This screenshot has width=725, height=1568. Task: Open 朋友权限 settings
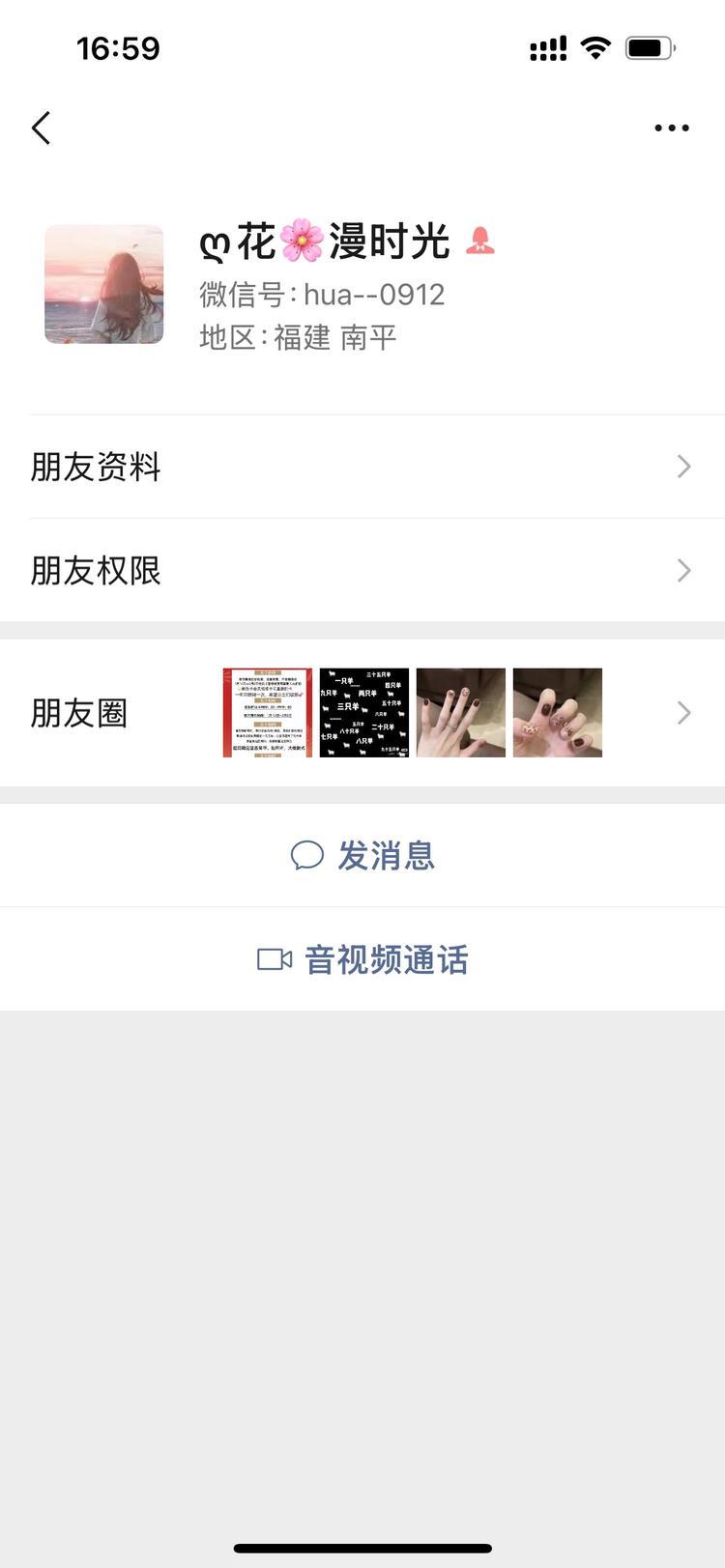[362, 571]
